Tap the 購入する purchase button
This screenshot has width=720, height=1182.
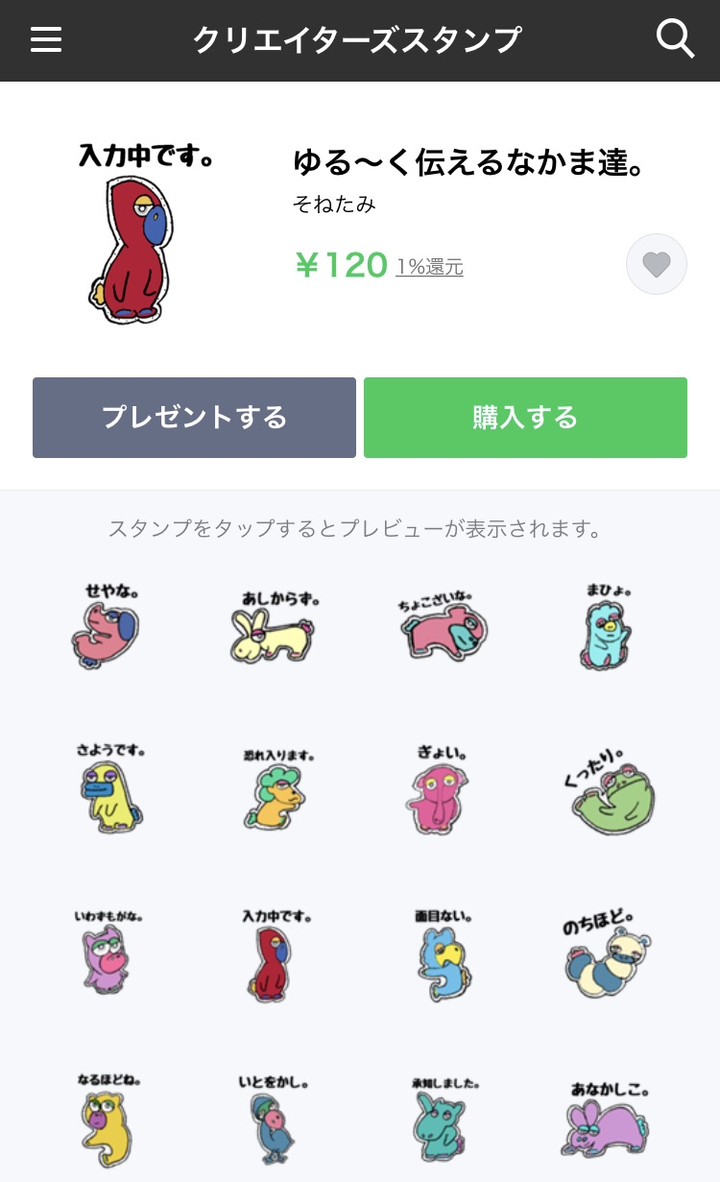(x=525, y=417)
